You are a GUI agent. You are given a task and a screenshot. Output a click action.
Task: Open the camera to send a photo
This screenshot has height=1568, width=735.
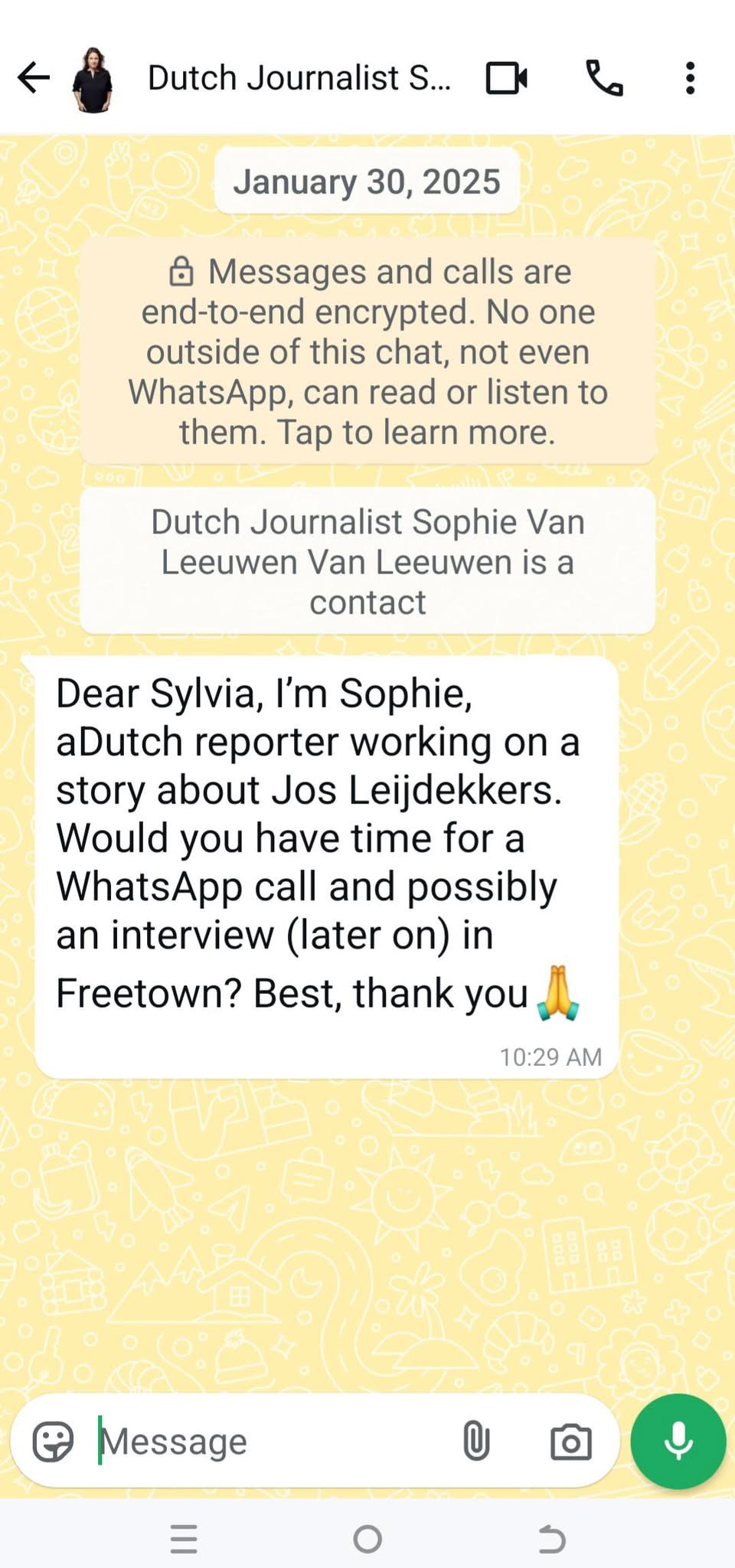[x=571, y=1442]
